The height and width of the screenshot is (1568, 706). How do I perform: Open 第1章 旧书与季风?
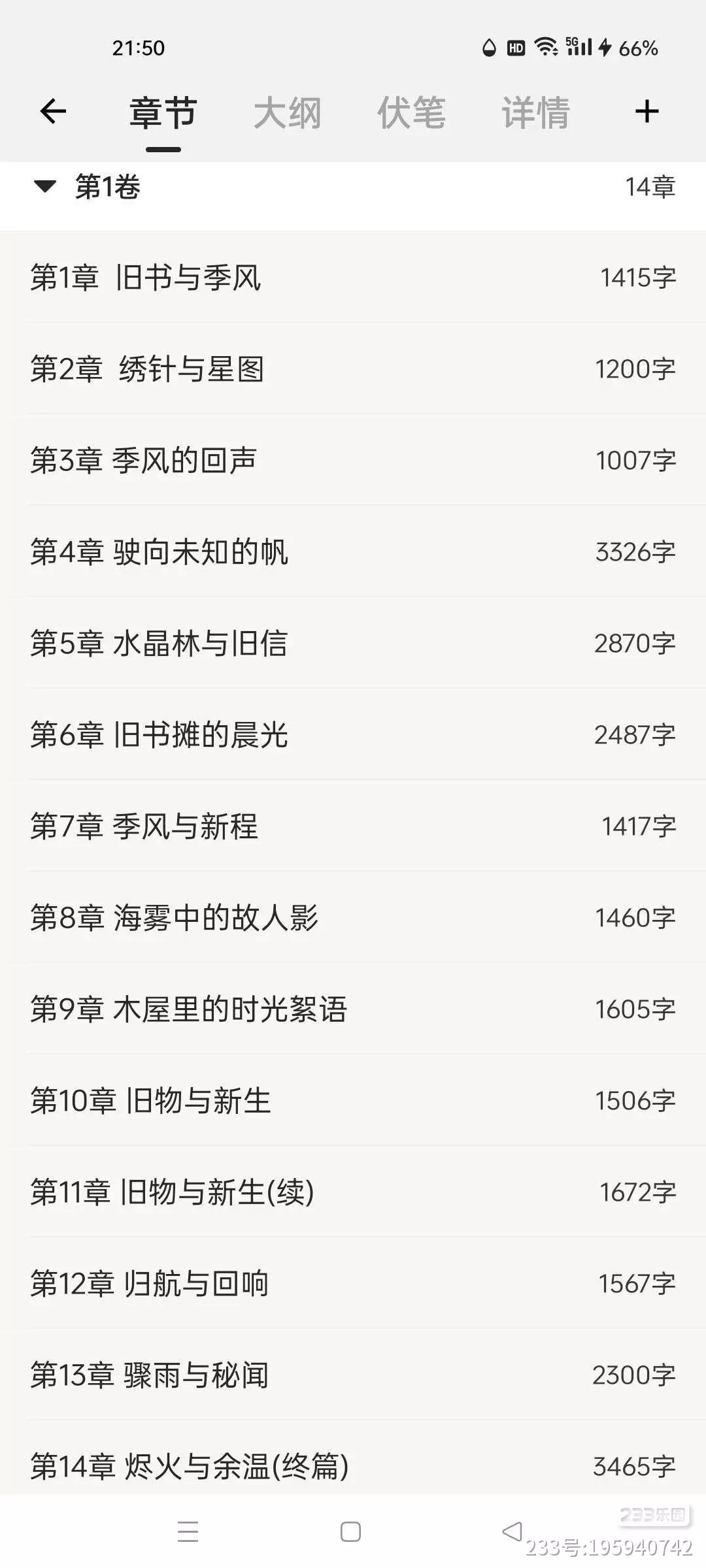point(353,277)
